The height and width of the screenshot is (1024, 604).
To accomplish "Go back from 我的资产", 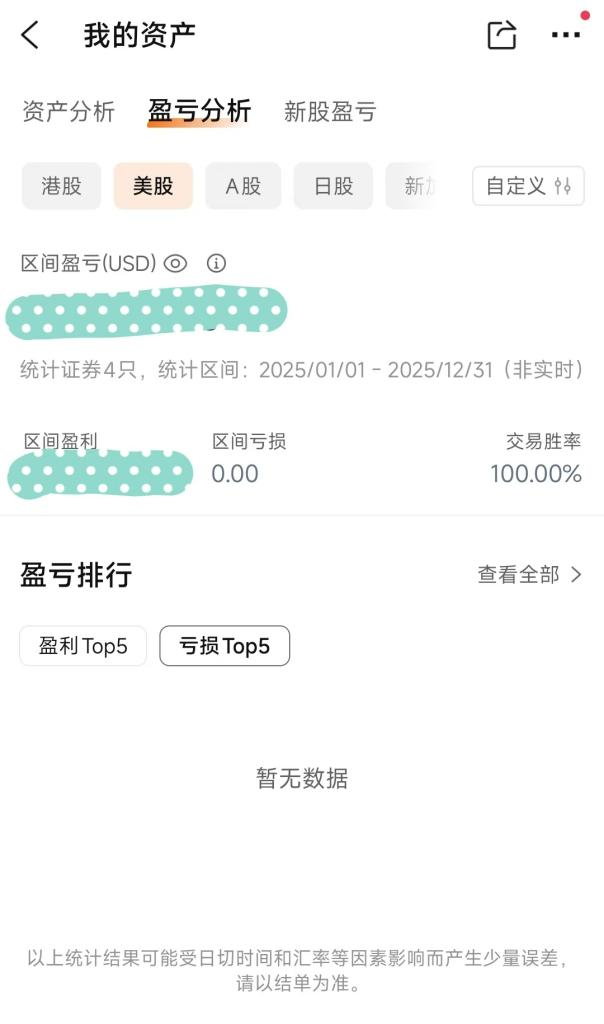I will [x=30, y=35].
